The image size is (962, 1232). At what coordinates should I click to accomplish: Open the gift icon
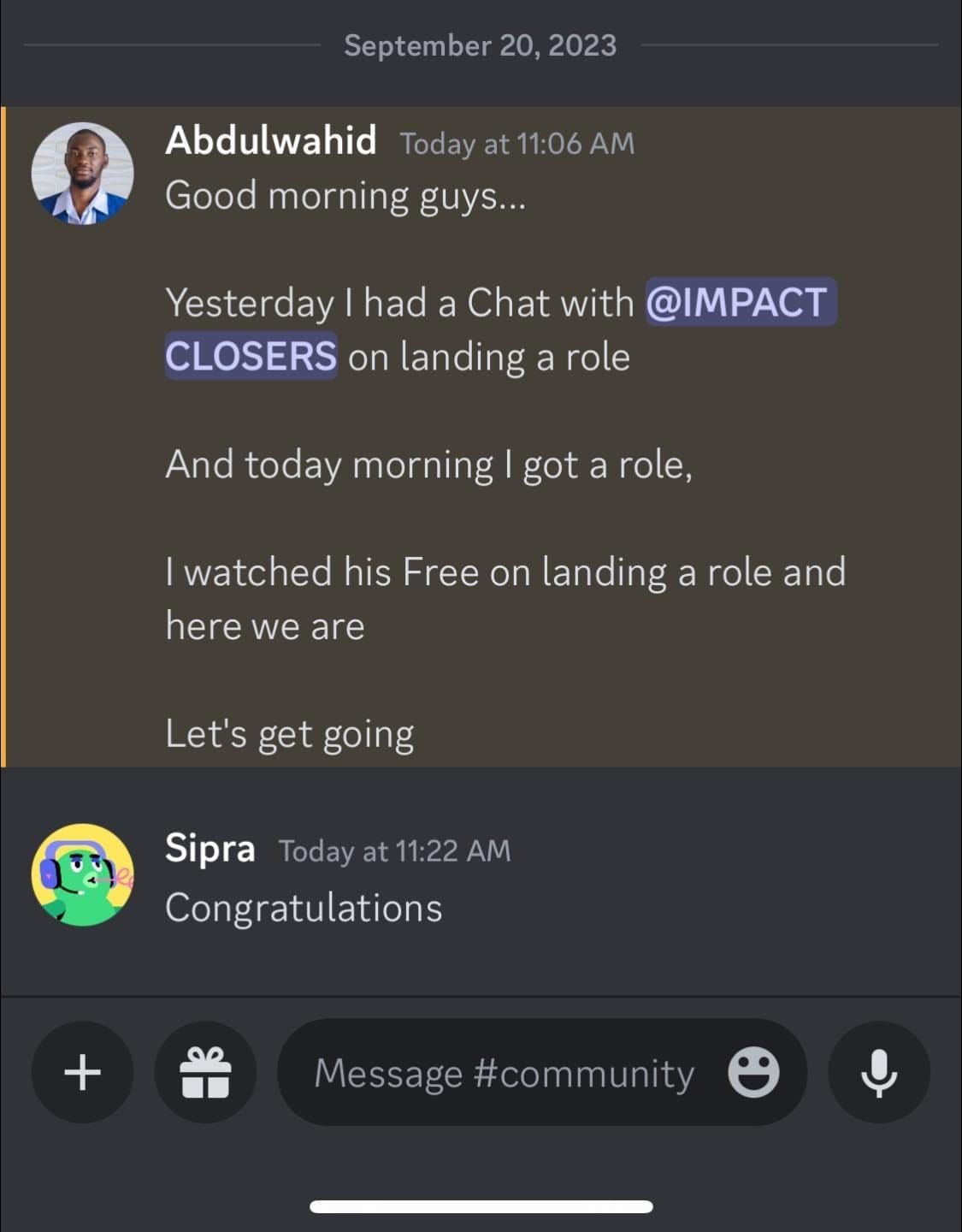coord(205,1072)
